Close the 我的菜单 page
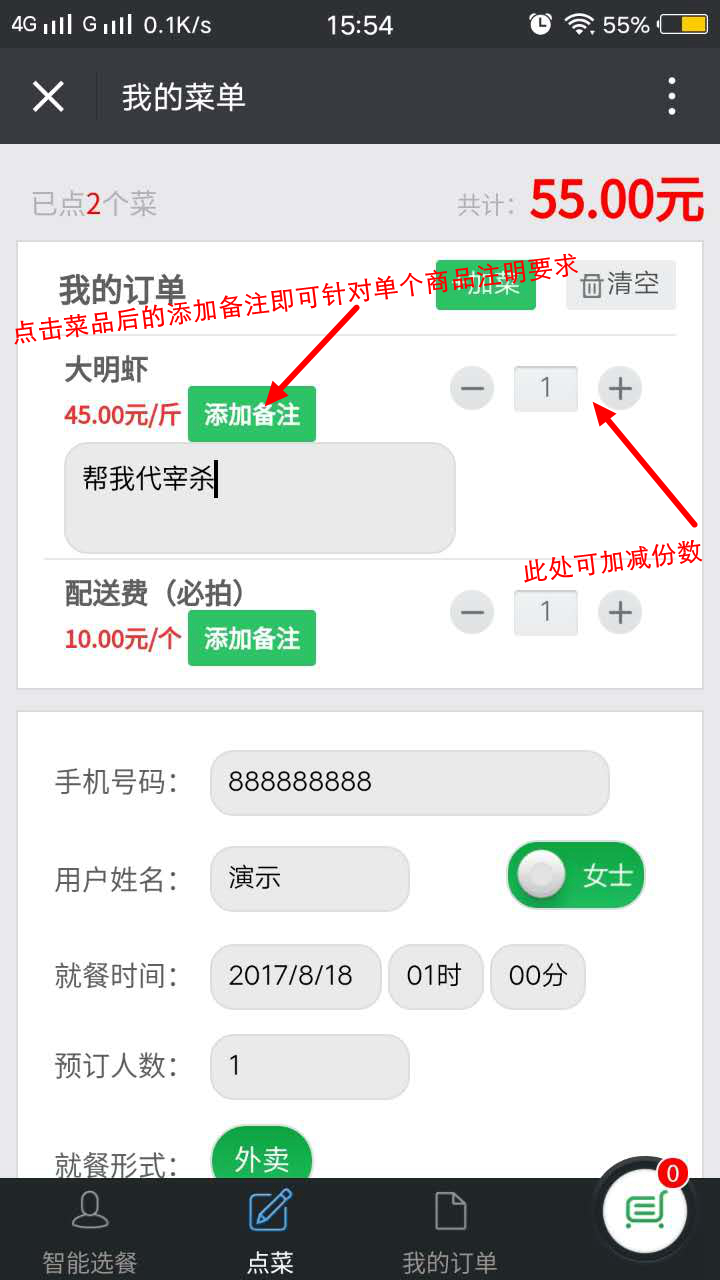The image size is (720, 1280). pyautogui.click(x=48, y=97)
